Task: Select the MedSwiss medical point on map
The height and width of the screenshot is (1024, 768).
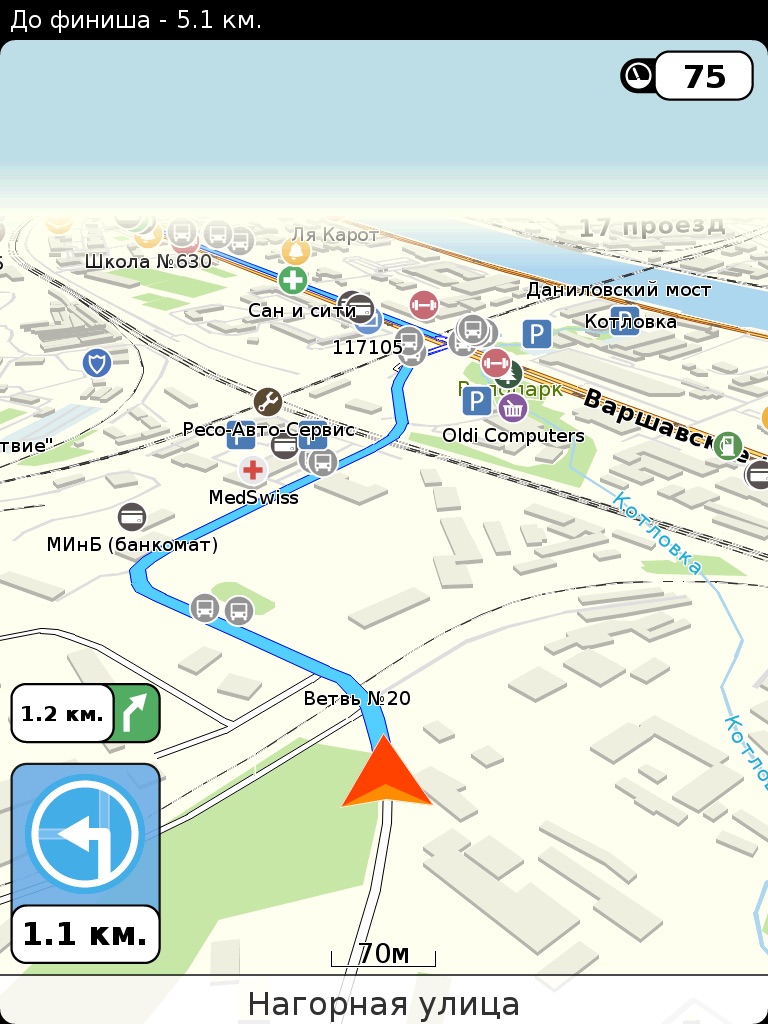Action: tap(254, 469)
